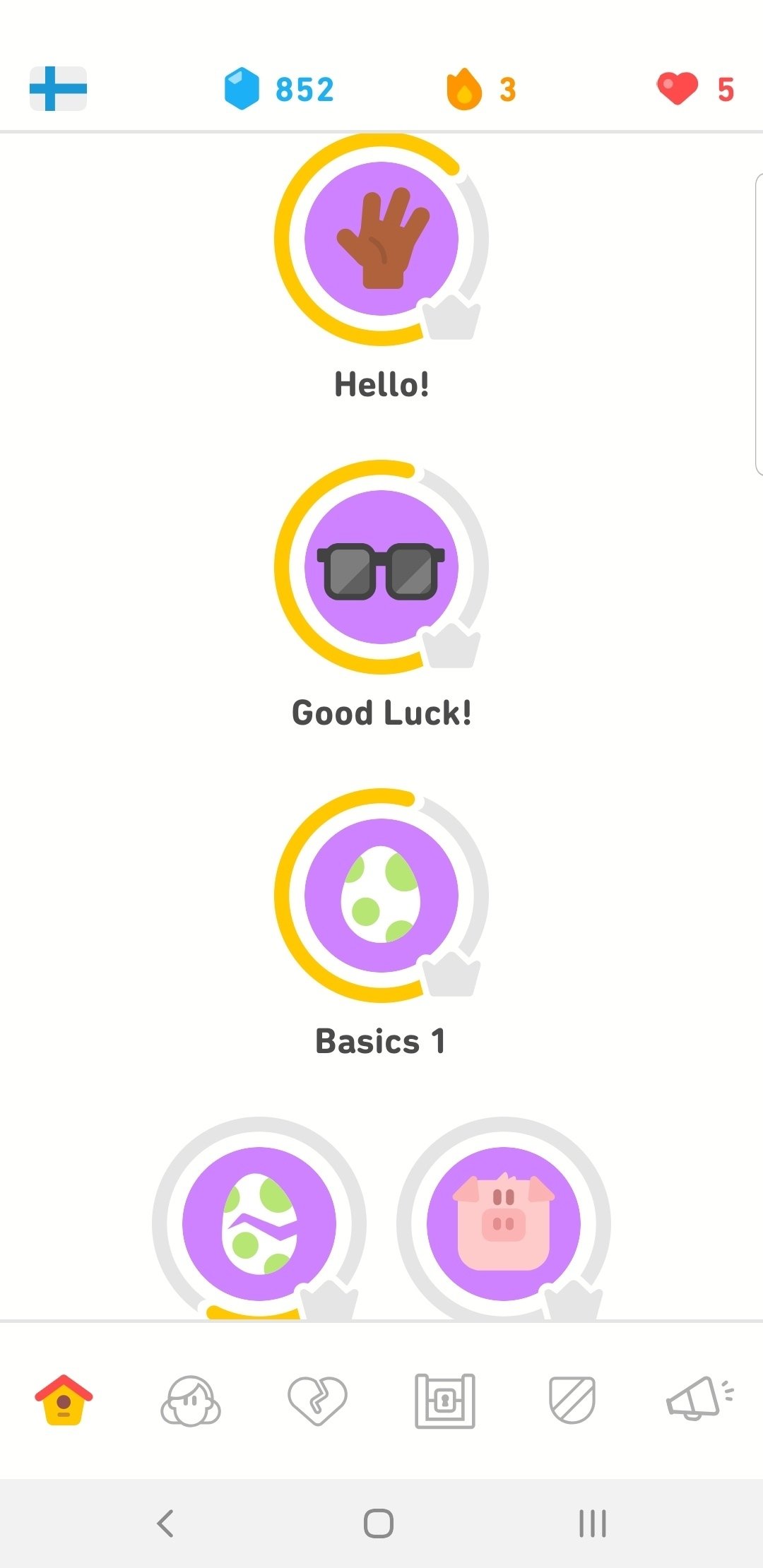Open the locked maze tab
Screen dimensions: 763x1568
(445, 1400)
